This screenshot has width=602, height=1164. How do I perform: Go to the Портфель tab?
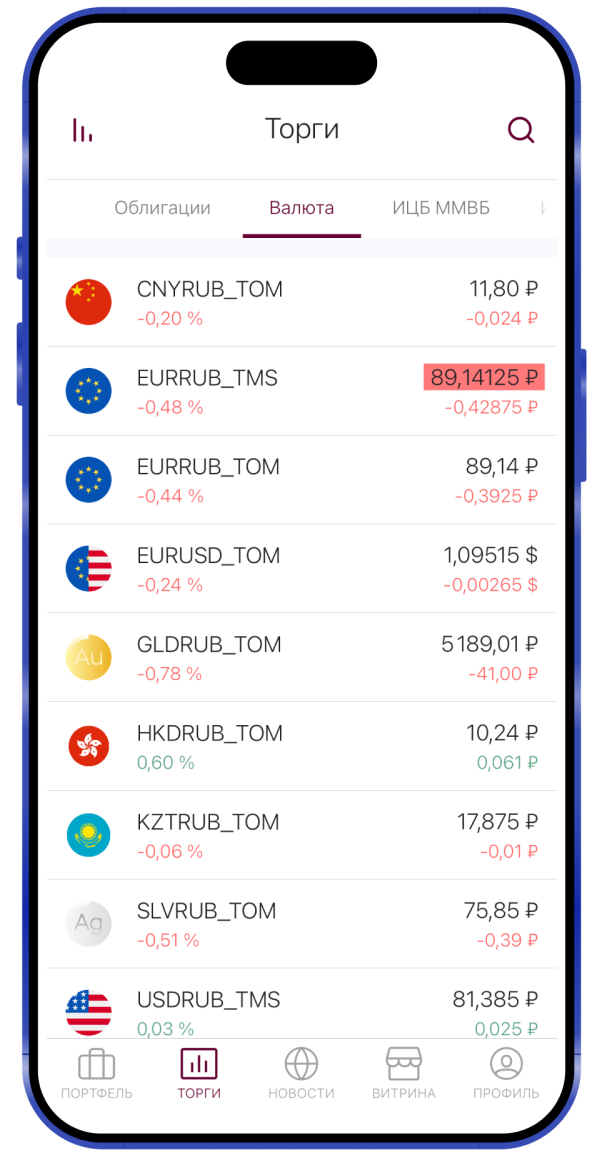[x=97, y=1073]
